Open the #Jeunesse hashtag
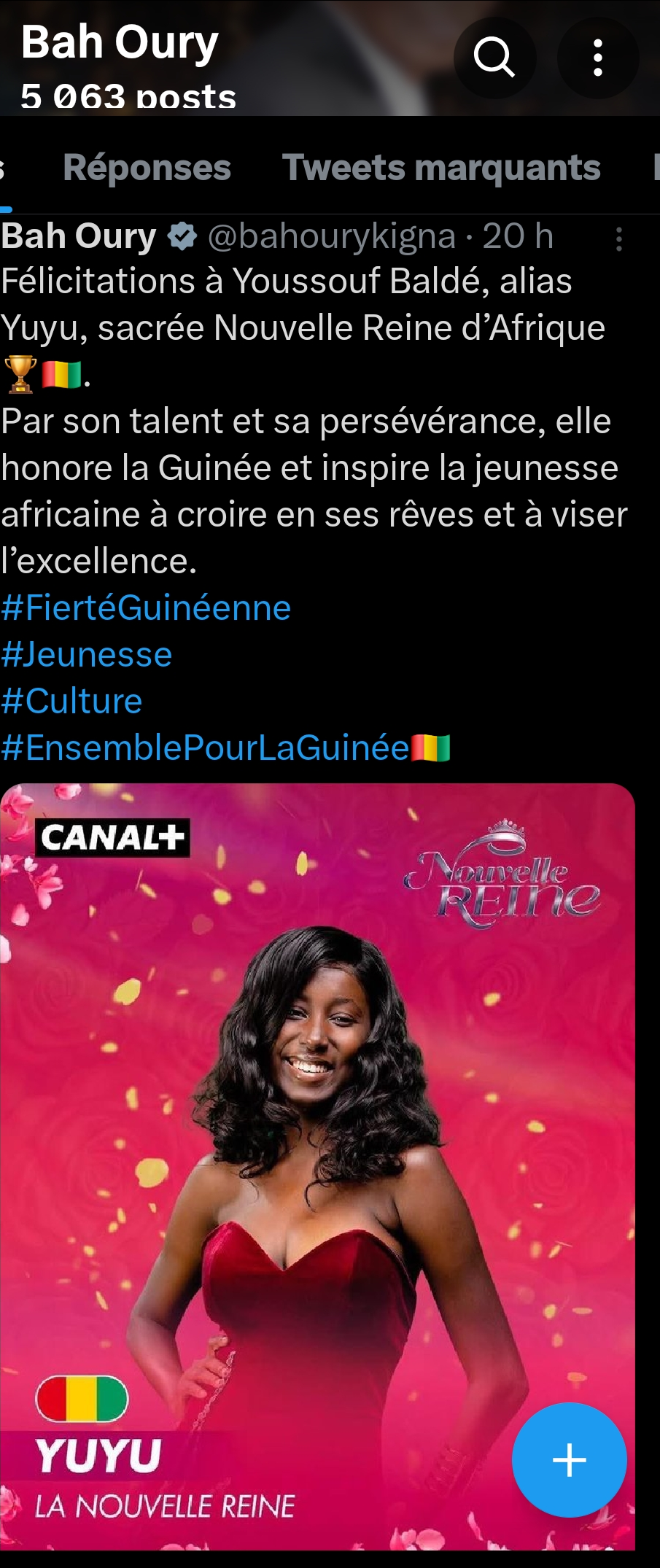Viewport: 660px width, 1568px height. click(87, 655)
